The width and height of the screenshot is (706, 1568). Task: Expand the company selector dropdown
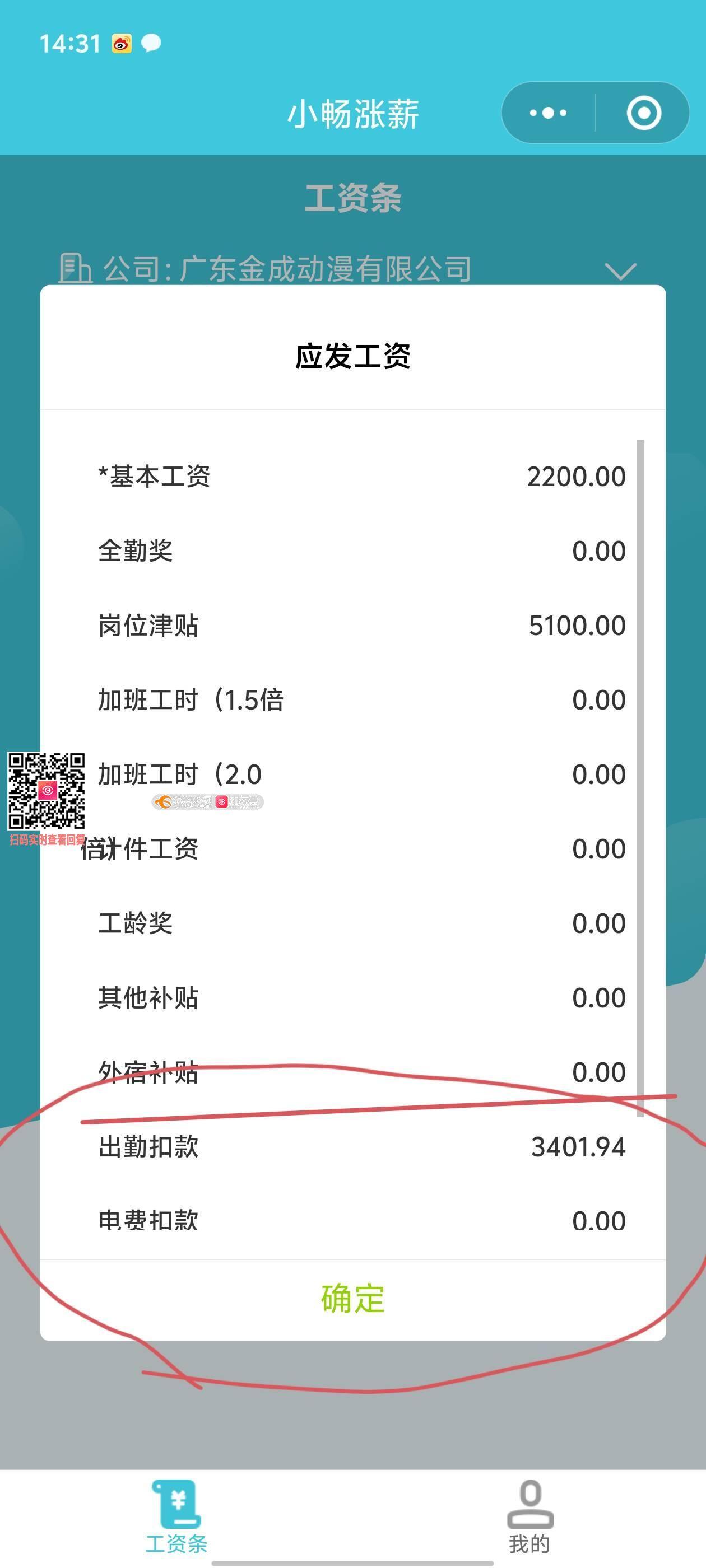pyautogui.click(x=620, y=270)
